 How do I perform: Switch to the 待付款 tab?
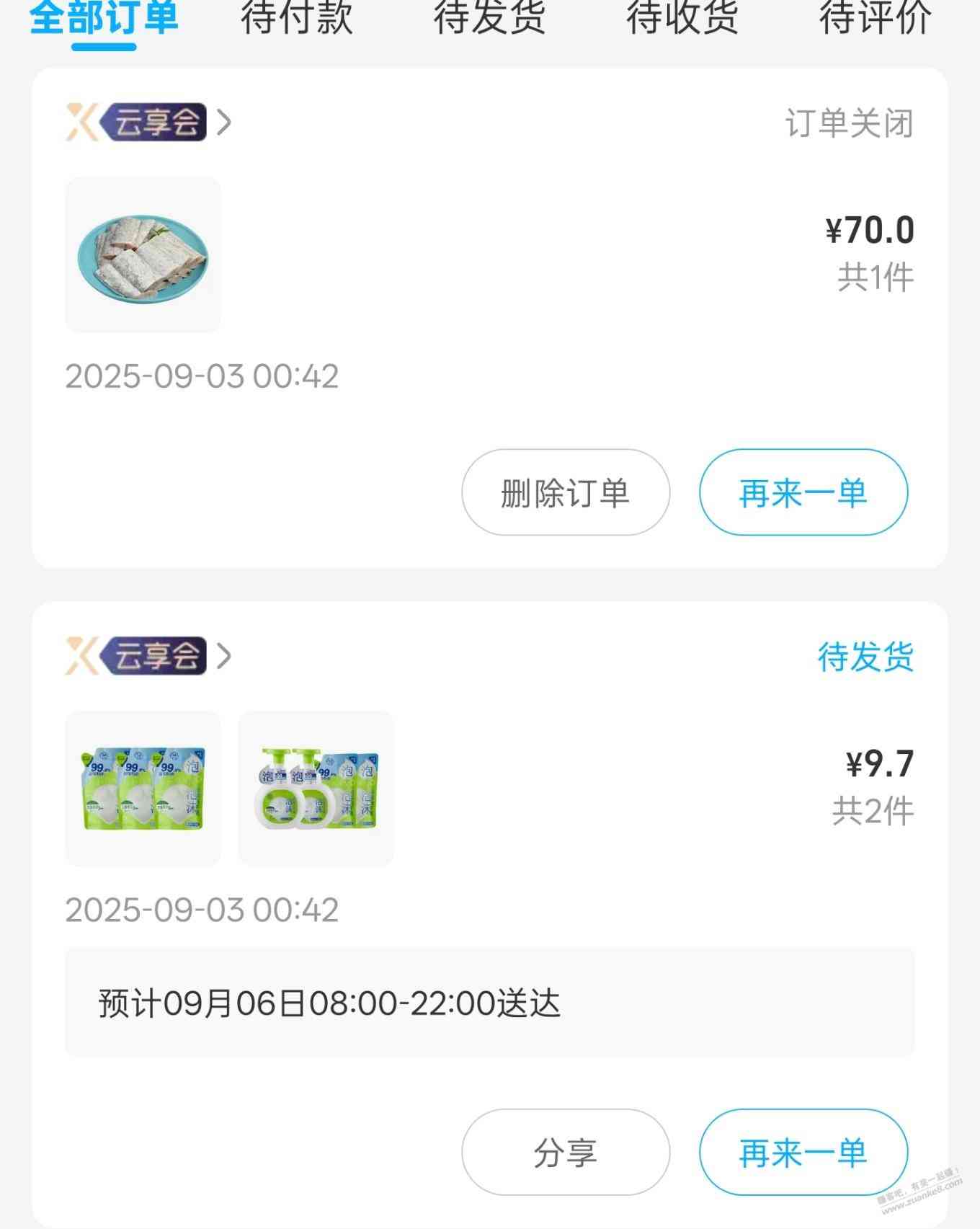[x=296, y=17]
